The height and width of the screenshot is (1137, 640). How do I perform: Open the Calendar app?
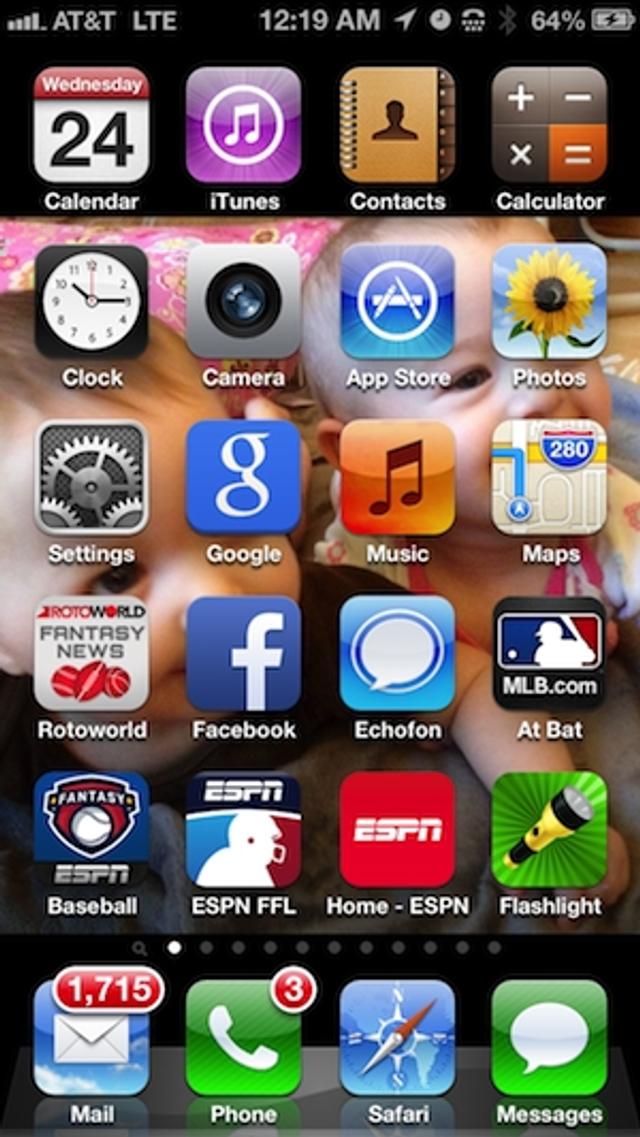pos(91,126)
